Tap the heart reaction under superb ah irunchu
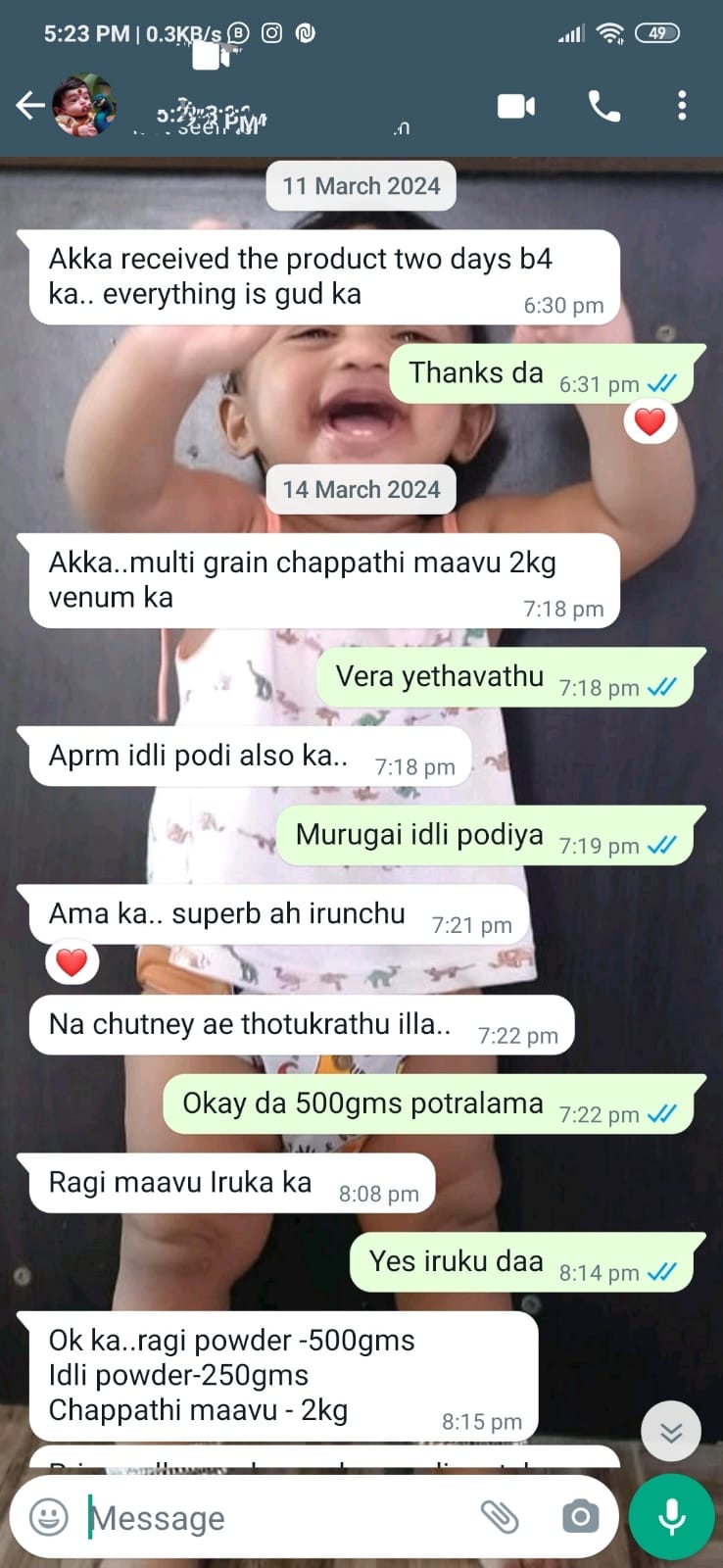This screenshot has width=723, height=1568. [x=72, y=962]
